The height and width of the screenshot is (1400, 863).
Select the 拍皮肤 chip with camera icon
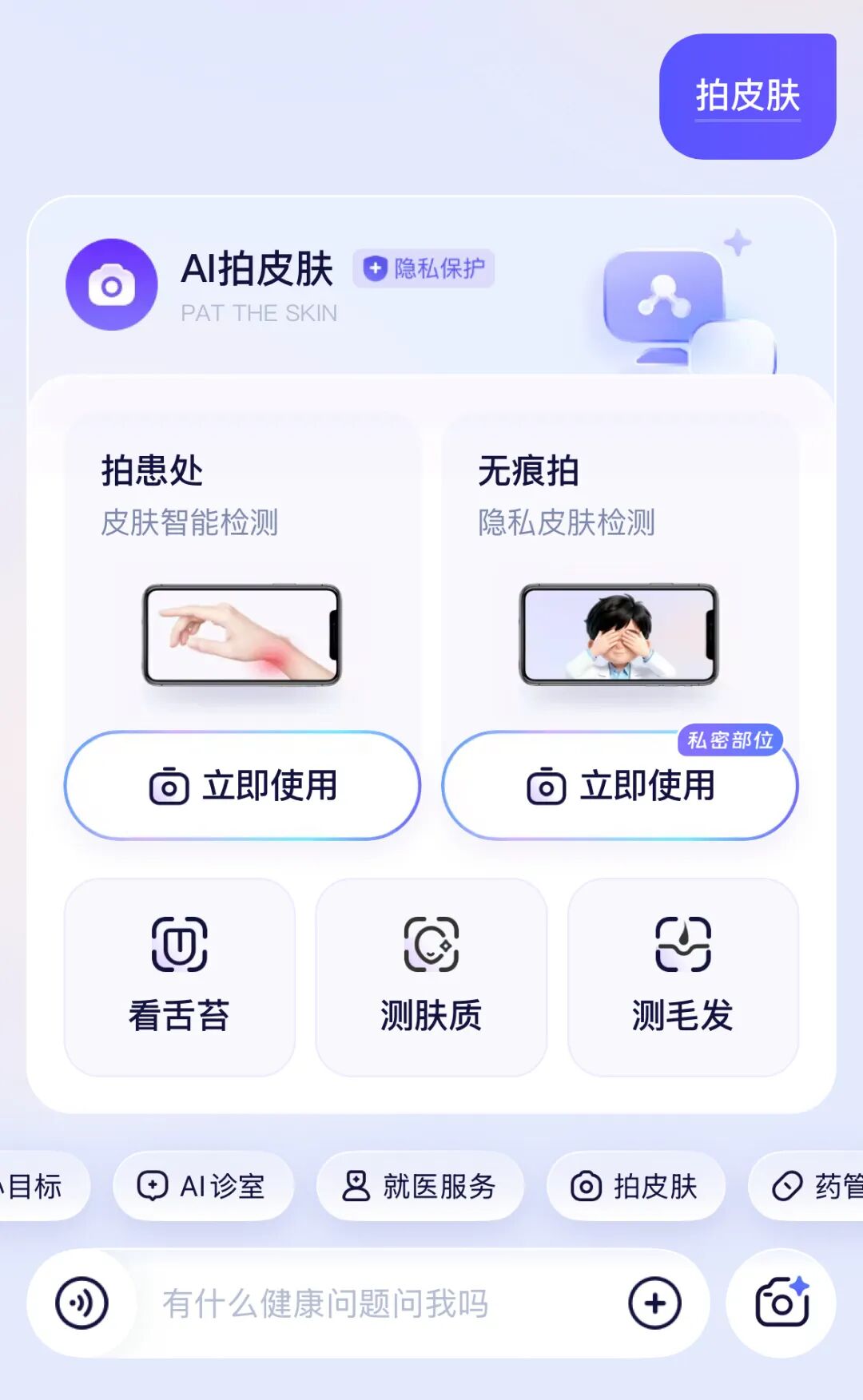coord(635,1186)
